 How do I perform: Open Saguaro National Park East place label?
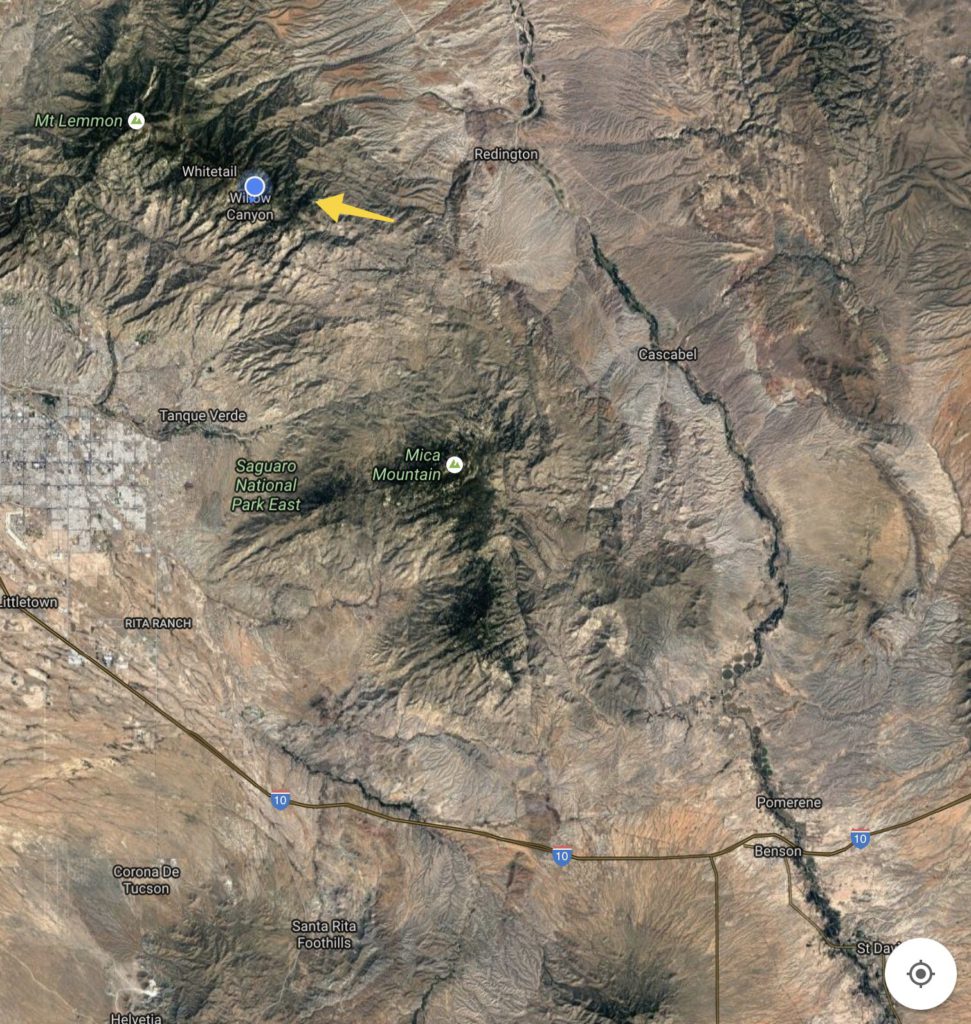coord(266,485)
